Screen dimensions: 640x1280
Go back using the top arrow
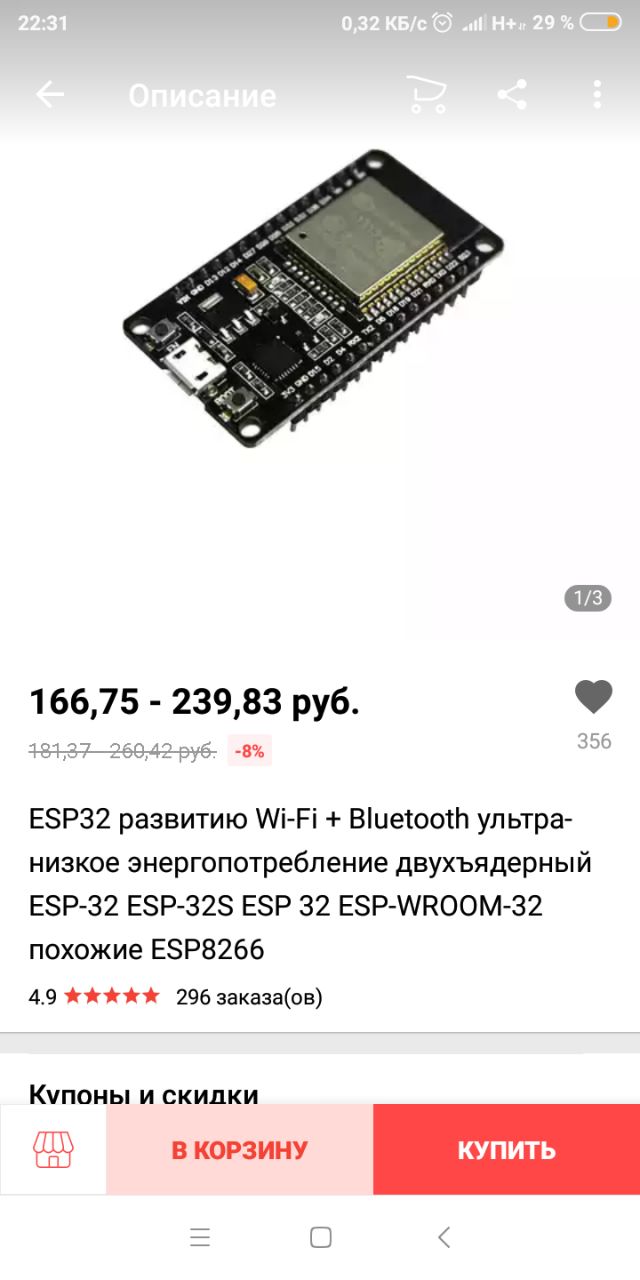(x=49, y=95)
